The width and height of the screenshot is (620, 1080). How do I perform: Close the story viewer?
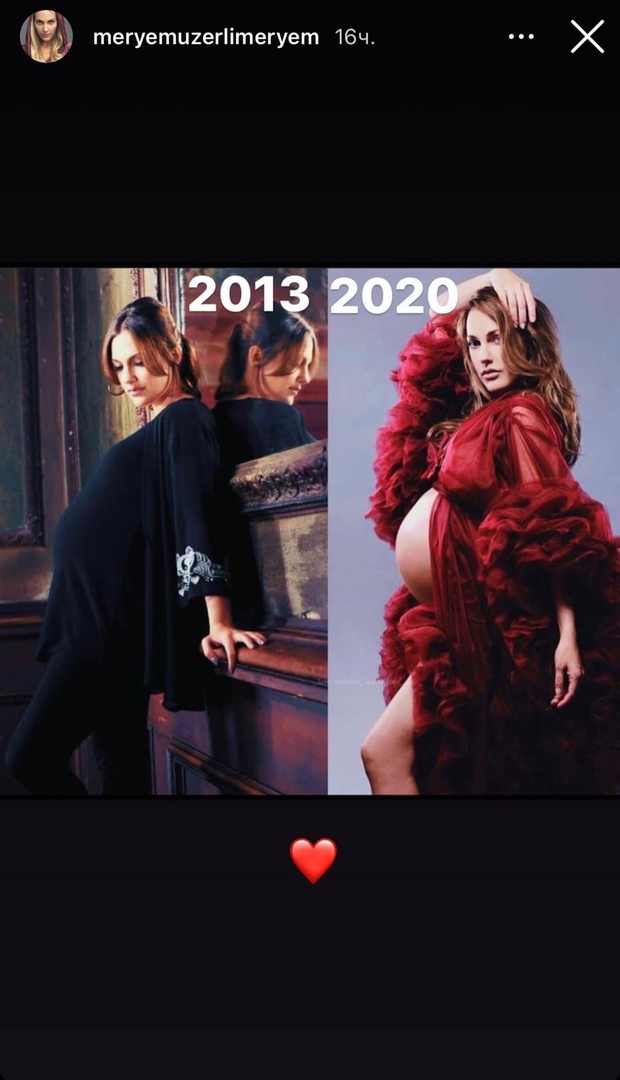coord(587,37)
